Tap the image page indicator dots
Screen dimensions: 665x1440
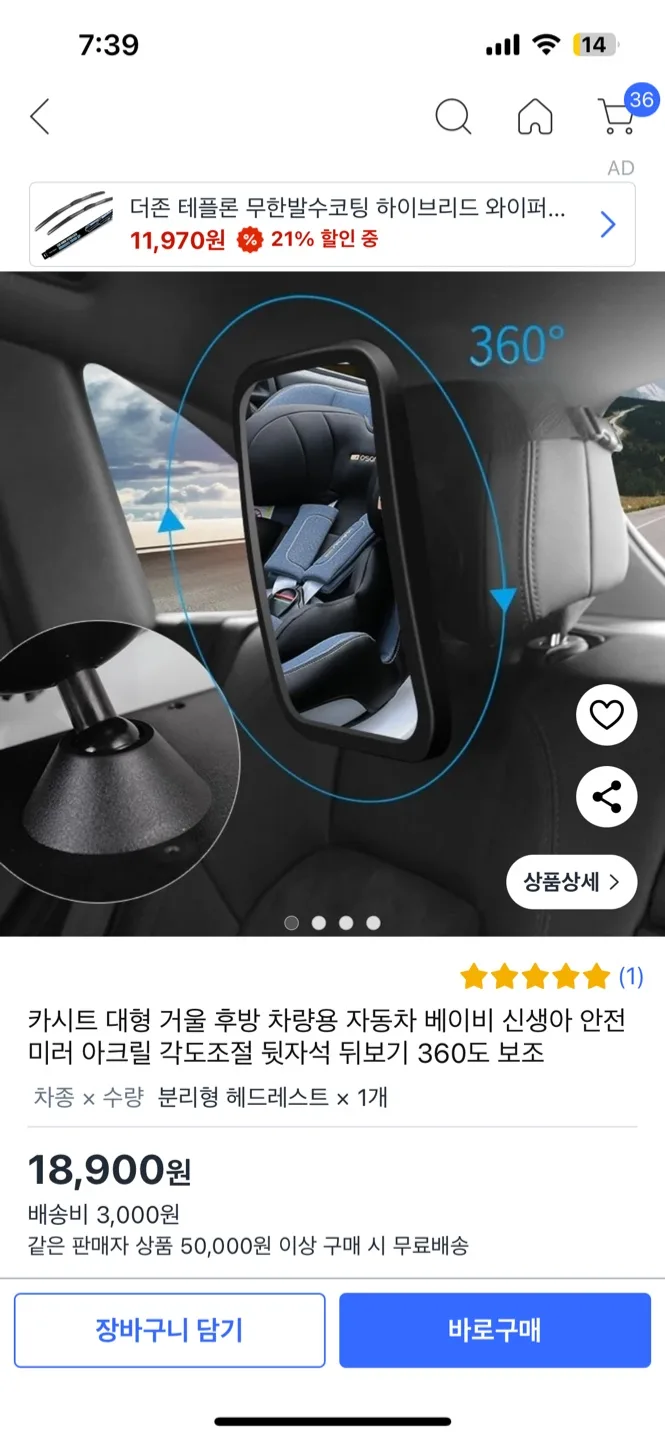(x=332, y=923)
